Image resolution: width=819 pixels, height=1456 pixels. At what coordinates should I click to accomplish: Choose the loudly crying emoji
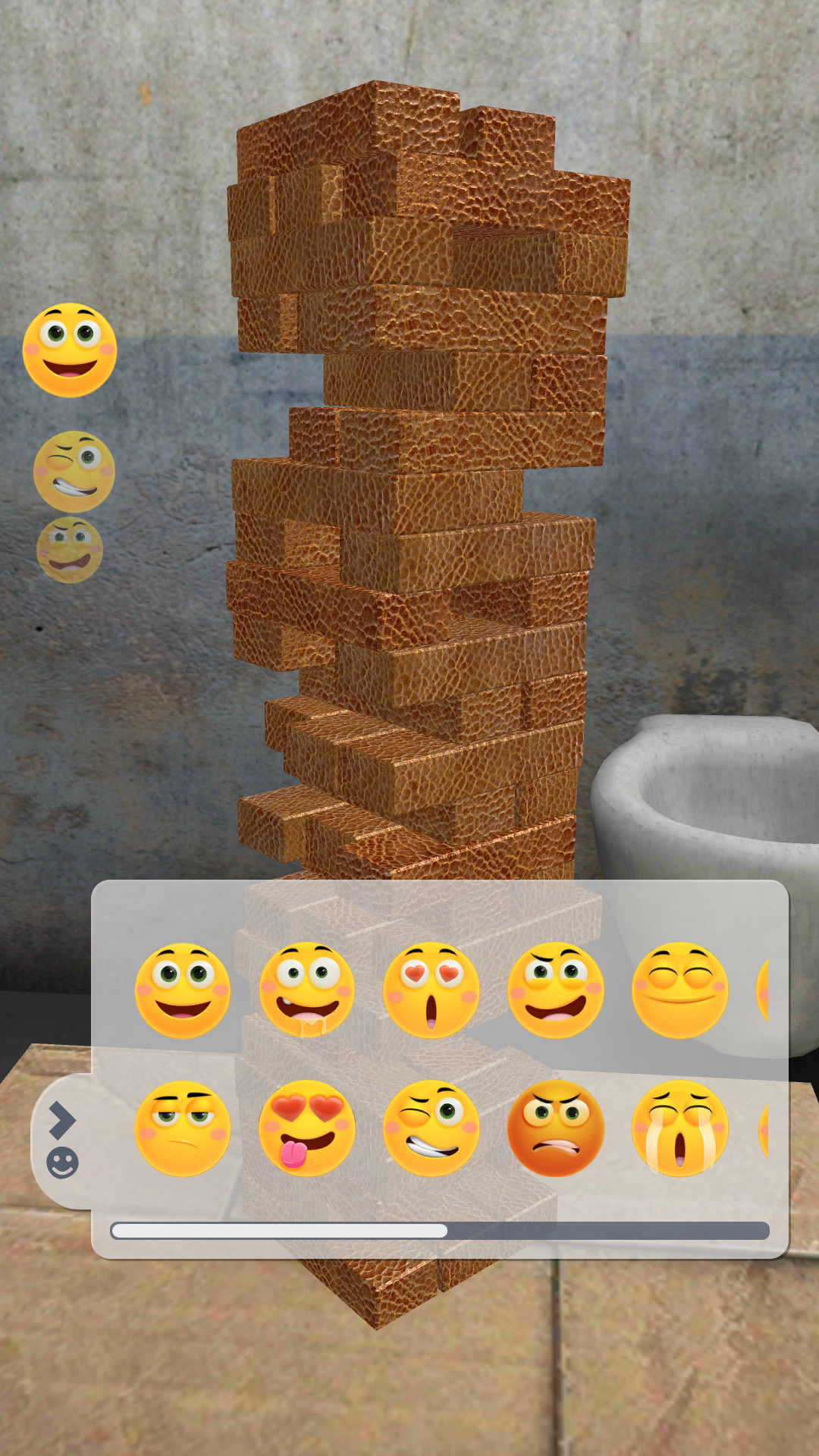pyautogui.click(x=680, y=1128)
